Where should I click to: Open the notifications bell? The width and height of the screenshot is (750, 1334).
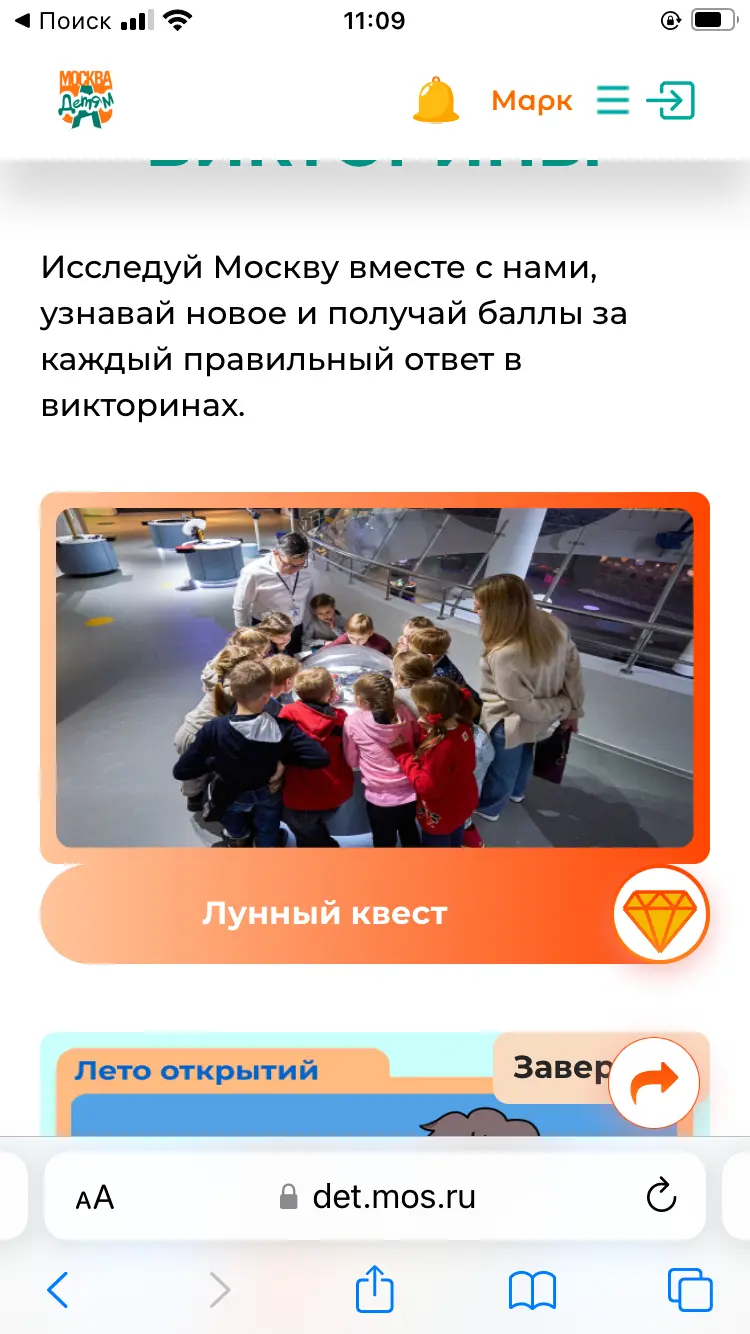click(x=436, y=100)
